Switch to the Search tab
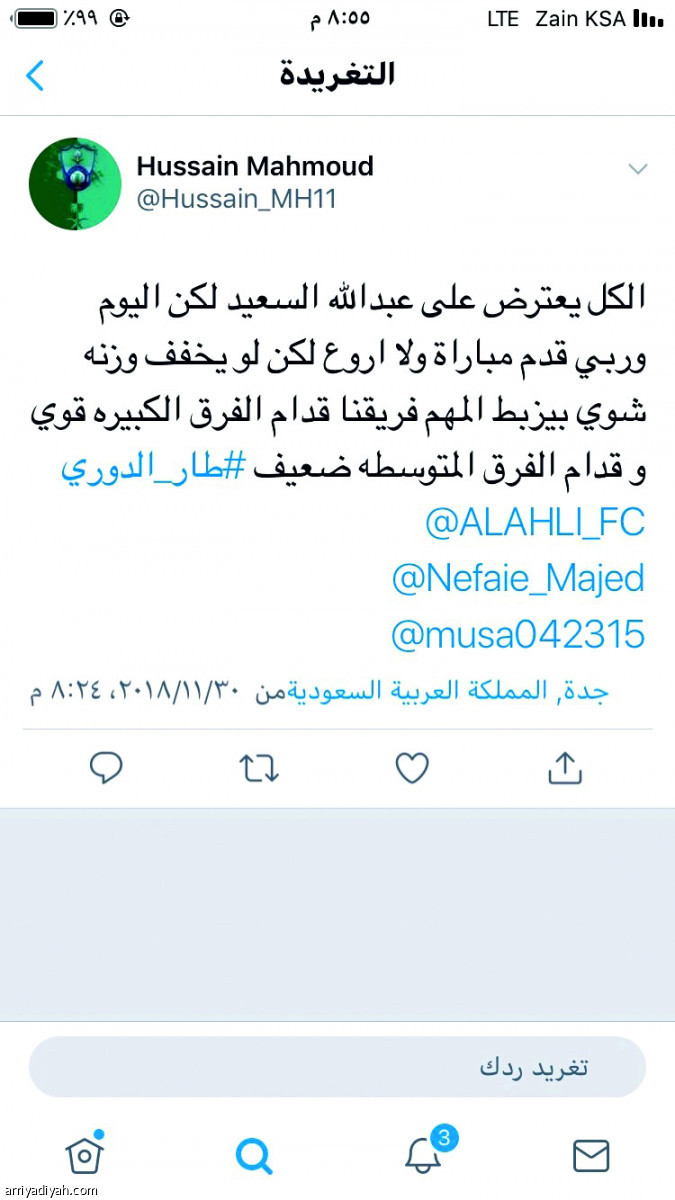The height and width of the screenshot is (1200, 675). point(254,1156)
